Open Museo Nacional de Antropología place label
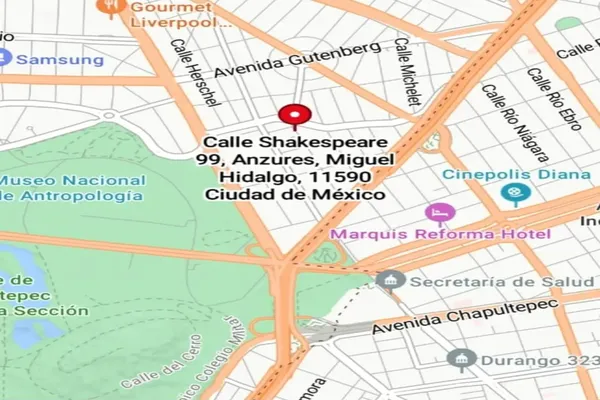600x400 pixels. point(70,188)
